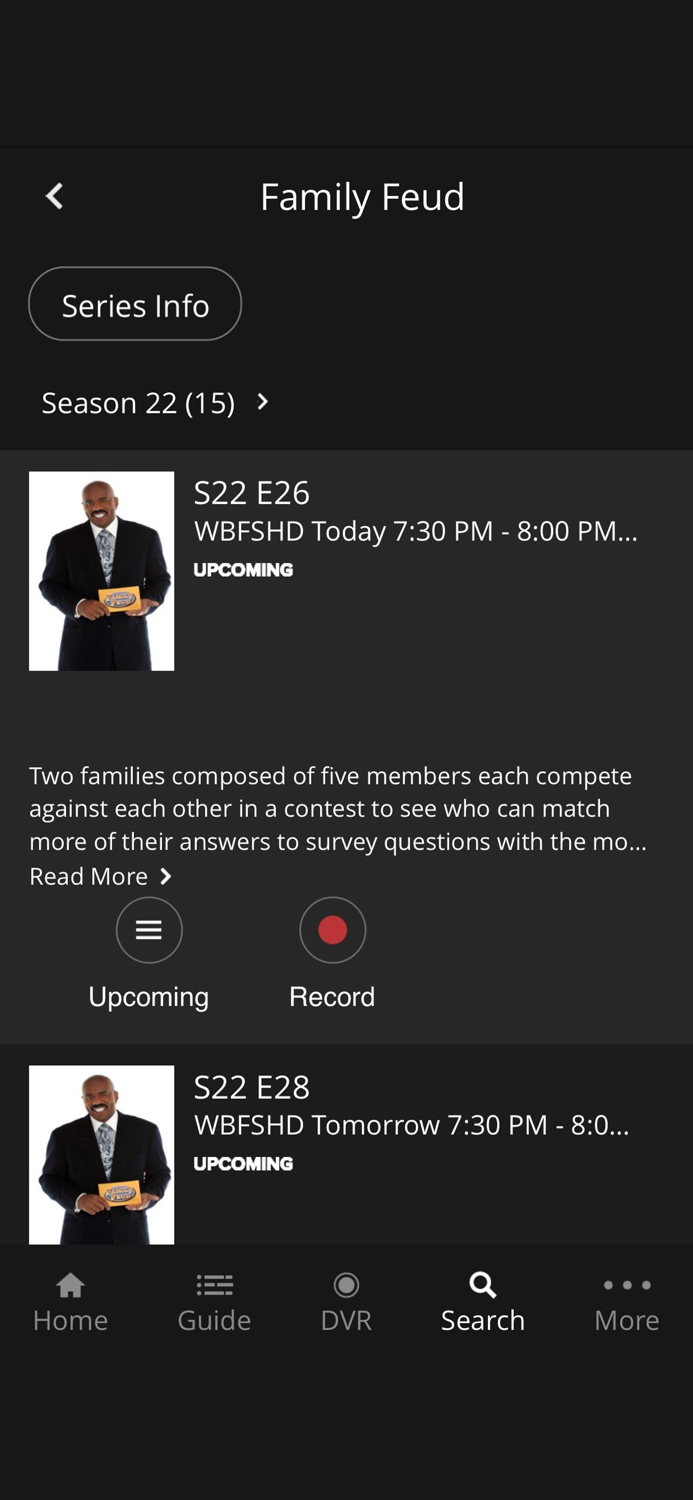View Upcoming airings of this episode

149,955
